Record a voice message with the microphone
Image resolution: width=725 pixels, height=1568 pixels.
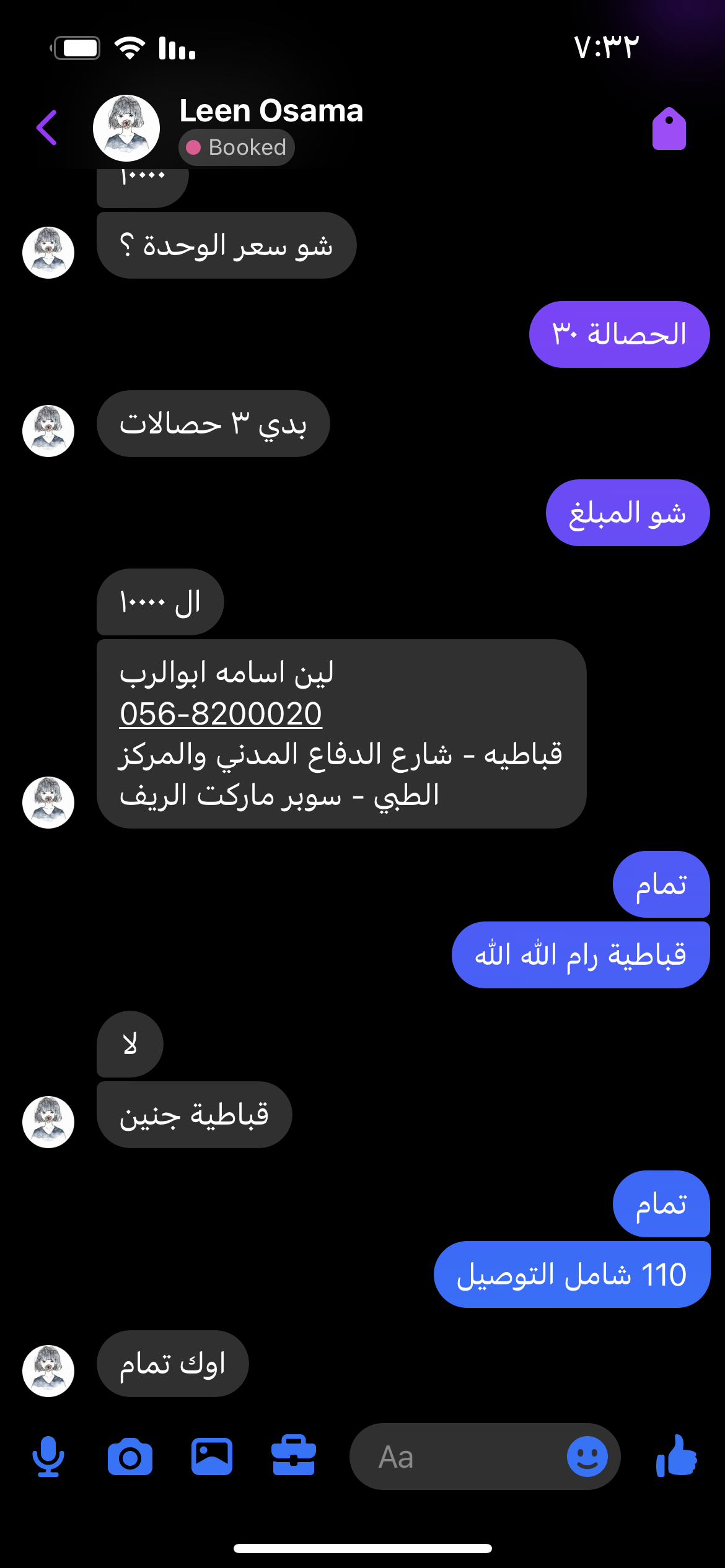tap(48, 1457)
